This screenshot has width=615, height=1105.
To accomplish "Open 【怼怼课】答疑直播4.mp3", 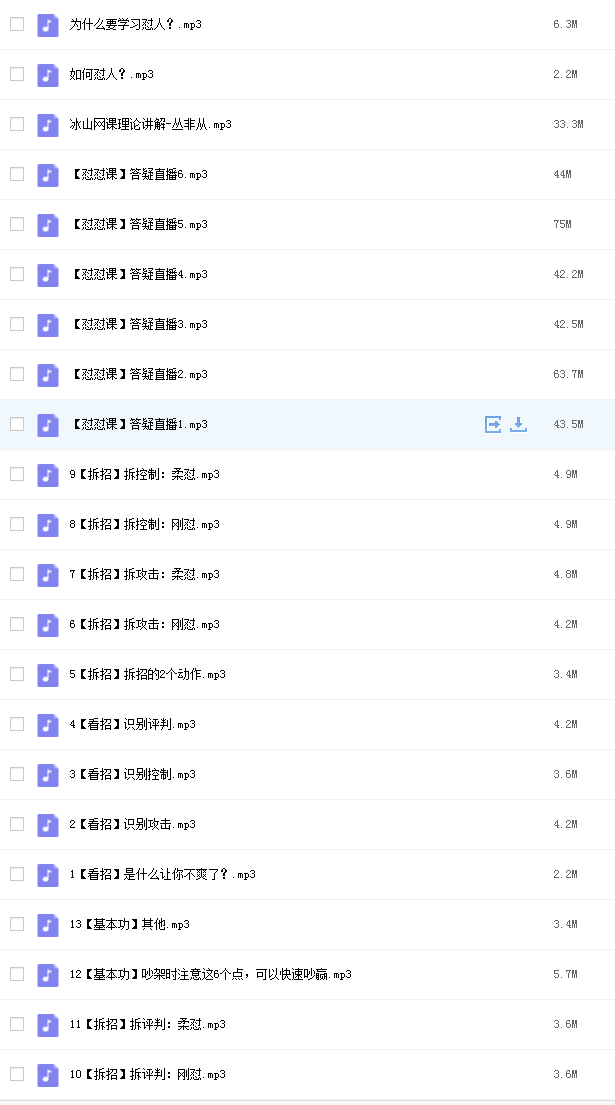I will [138, 274].
